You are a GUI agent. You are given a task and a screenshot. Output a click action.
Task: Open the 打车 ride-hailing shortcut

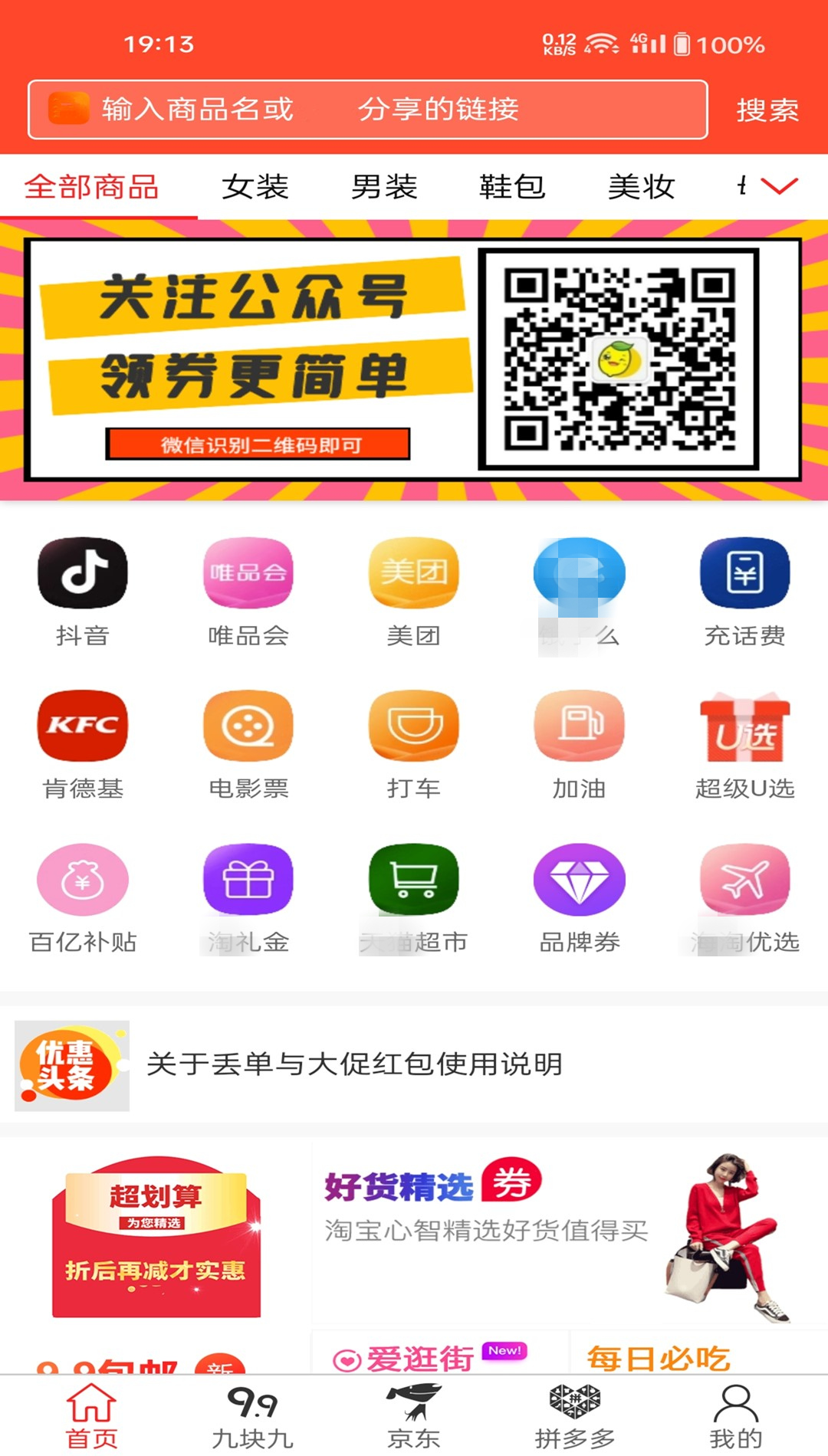[x=414, y=744]
